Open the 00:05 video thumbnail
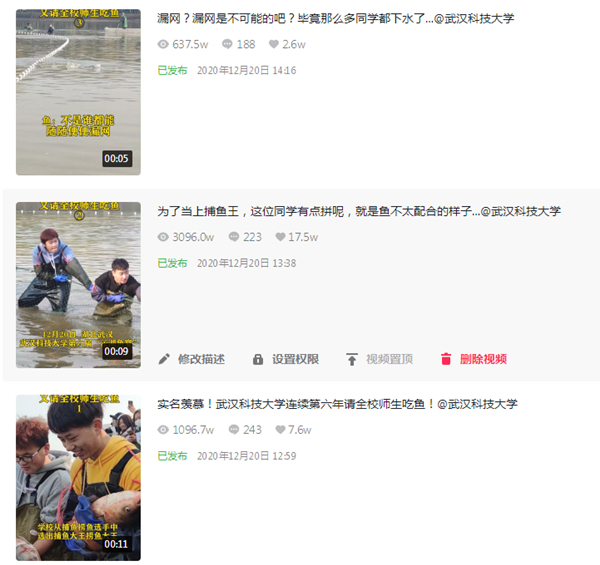Image resolution: width=600 pixels, height=565 pixels. pos(78,92)
